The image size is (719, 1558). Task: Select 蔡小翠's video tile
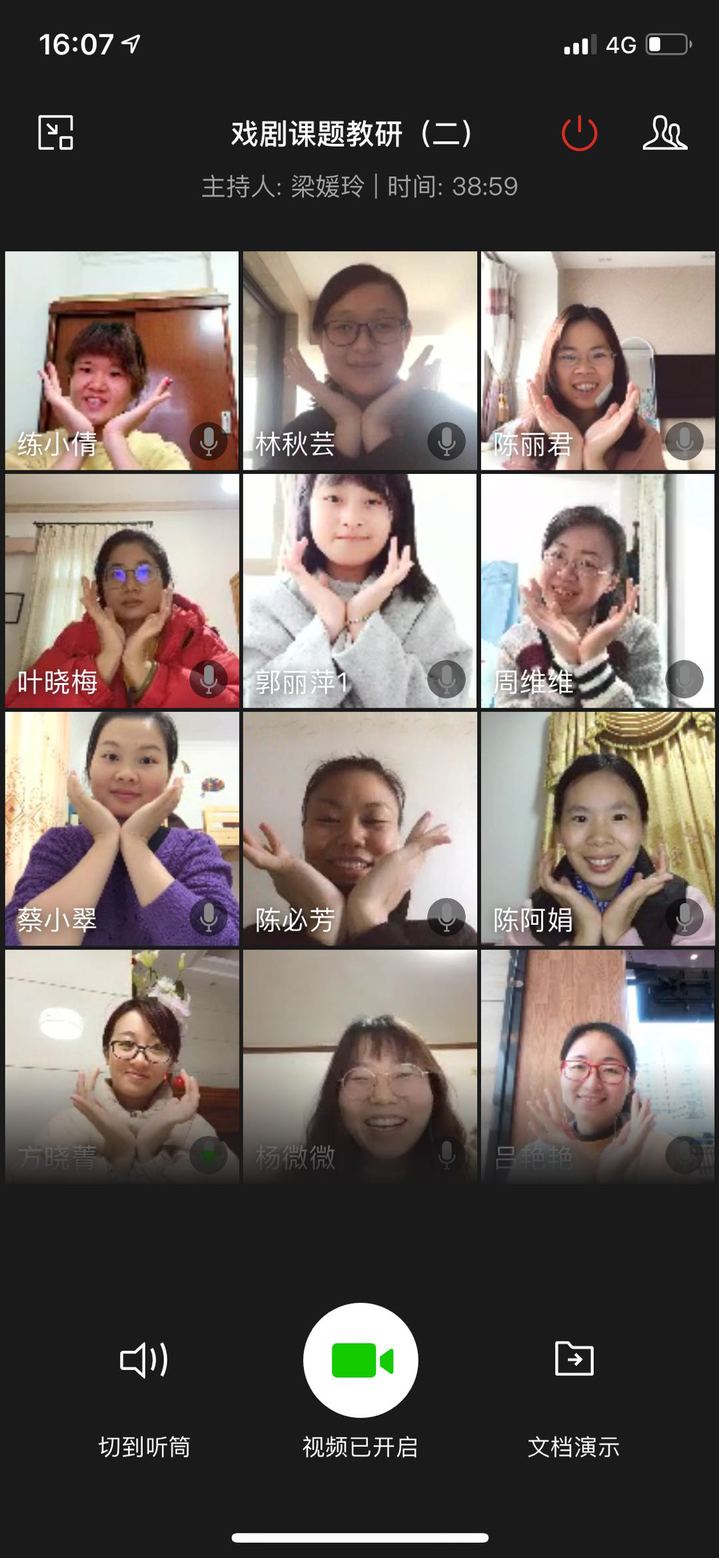tap(122, 828)
